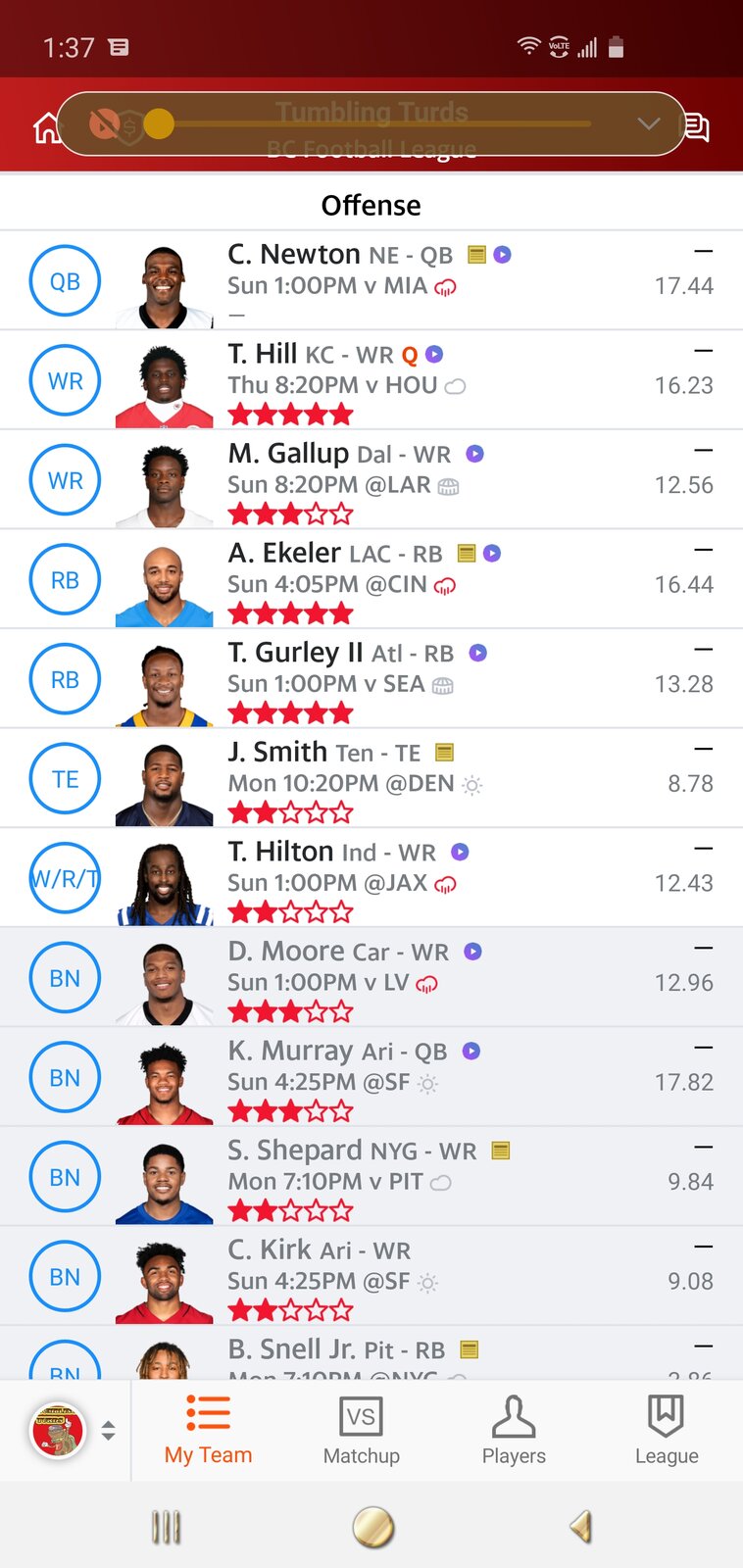Select bench slot for D. Moore
The width and height of the screenshot is (743, 1568).
click(x=66, y=978)
